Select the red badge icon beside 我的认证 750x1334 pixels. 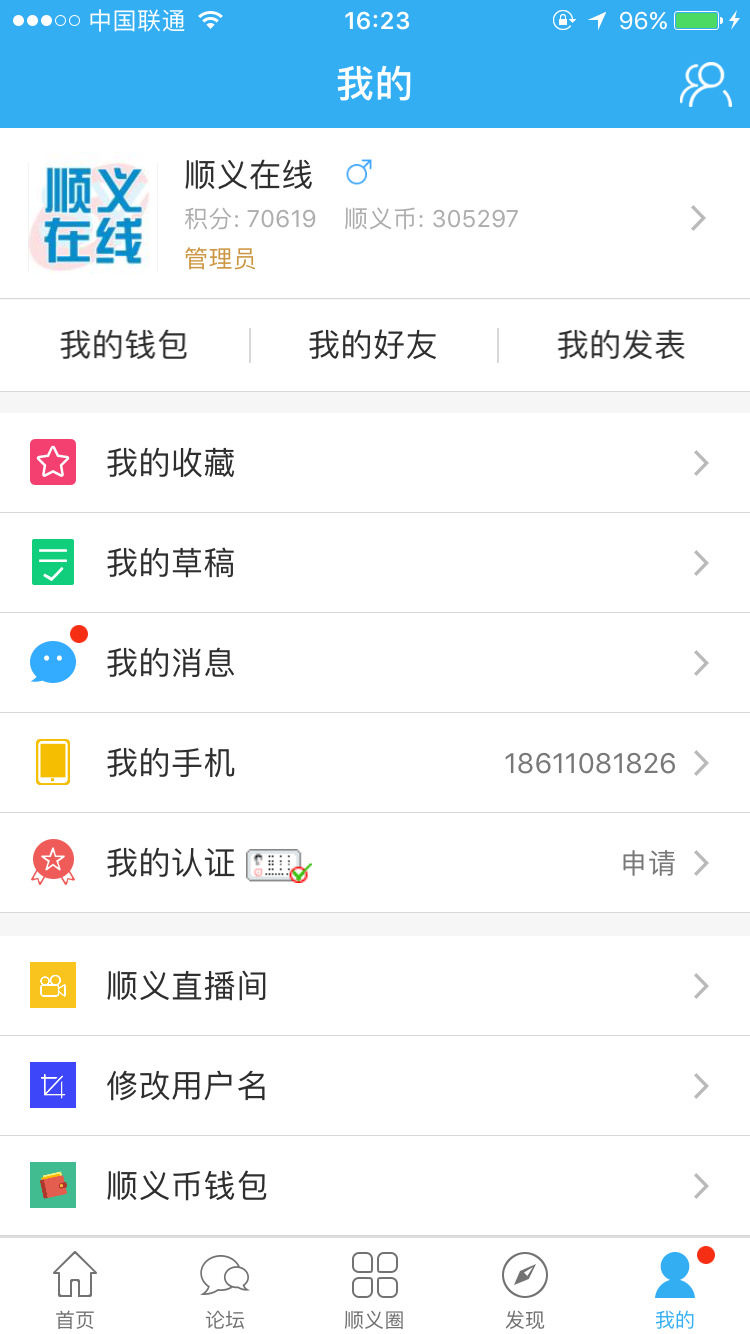pos(52,862)
